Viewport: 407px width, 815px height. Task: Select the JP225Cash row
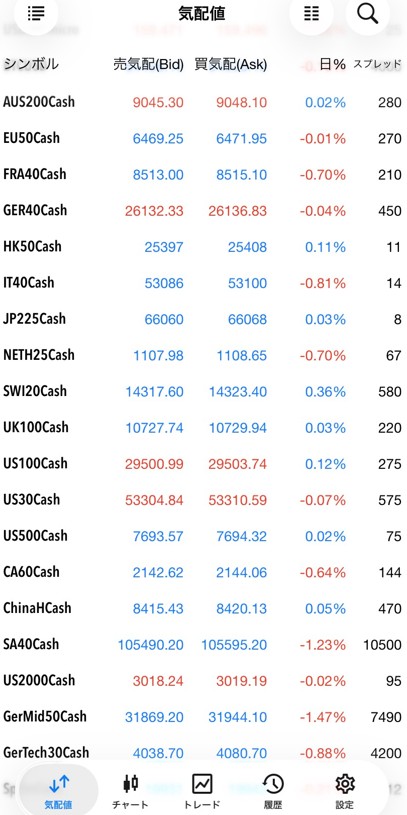tap(203, 319)
